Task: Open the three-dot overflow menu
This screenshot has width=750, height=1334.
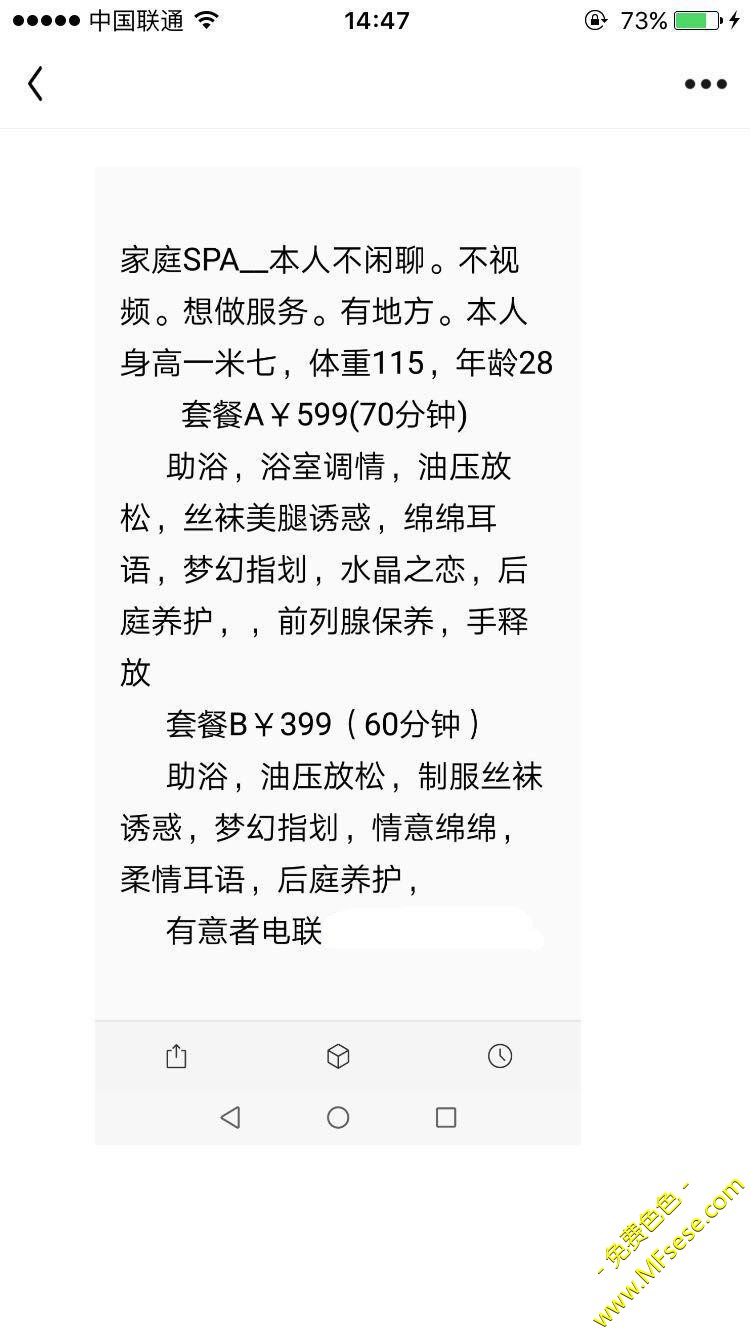Action: pos(705,85)
